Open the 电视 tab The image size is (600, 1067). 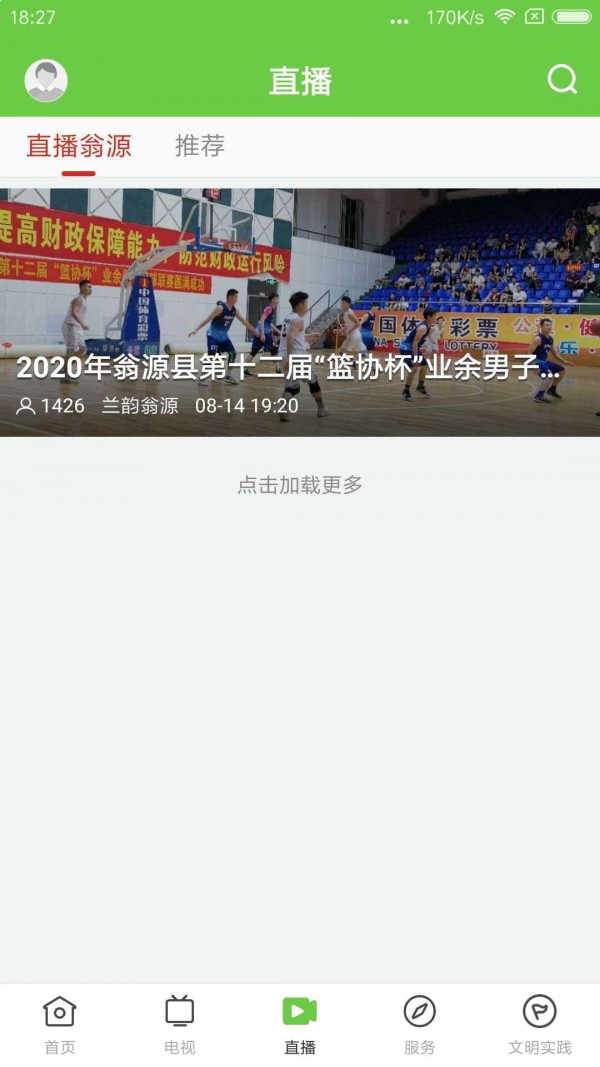(x=180, y=1025)
